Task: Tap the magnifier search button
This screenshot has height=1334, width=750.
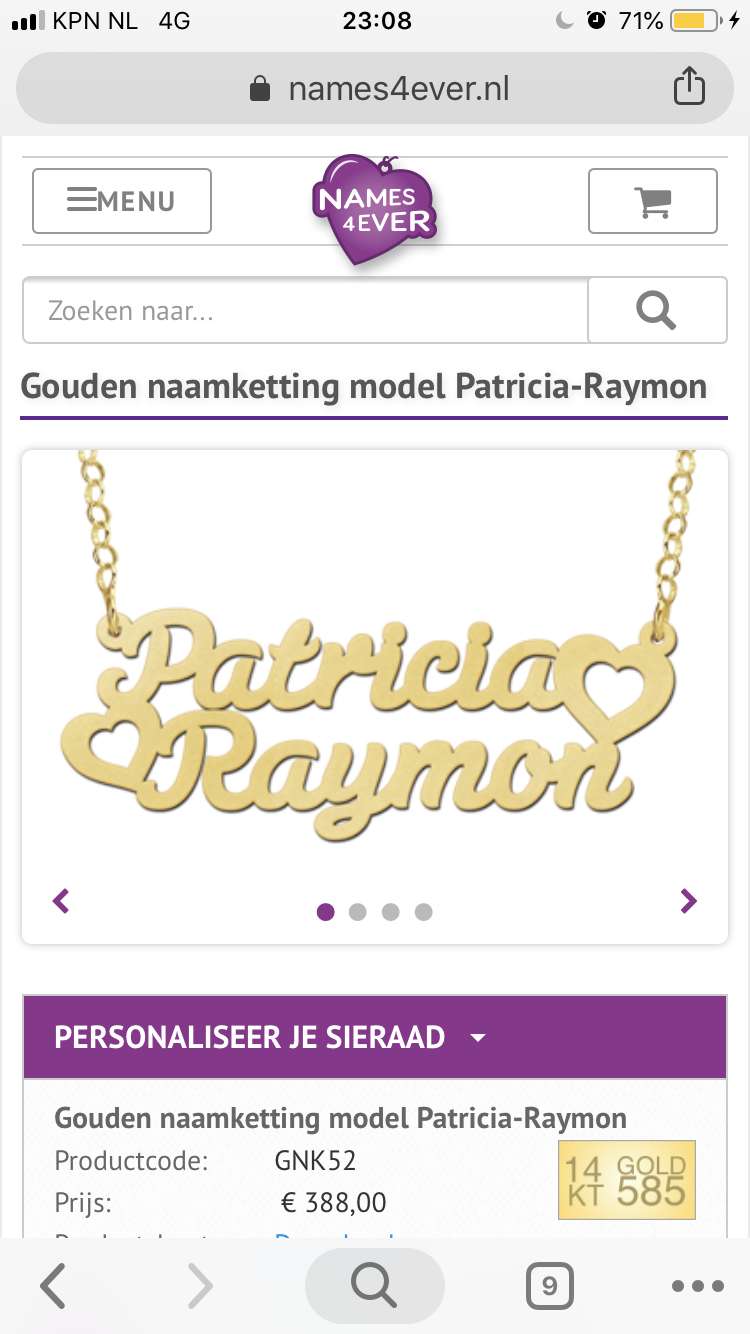Action: 657,310
